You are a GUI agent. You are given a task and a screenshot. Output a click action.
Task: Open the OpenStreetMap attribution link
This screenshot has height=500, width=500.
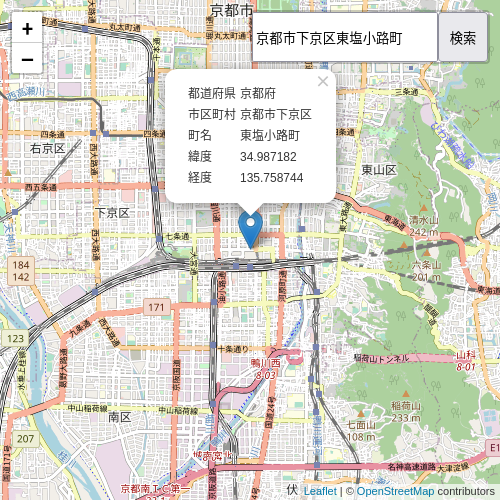395,491
